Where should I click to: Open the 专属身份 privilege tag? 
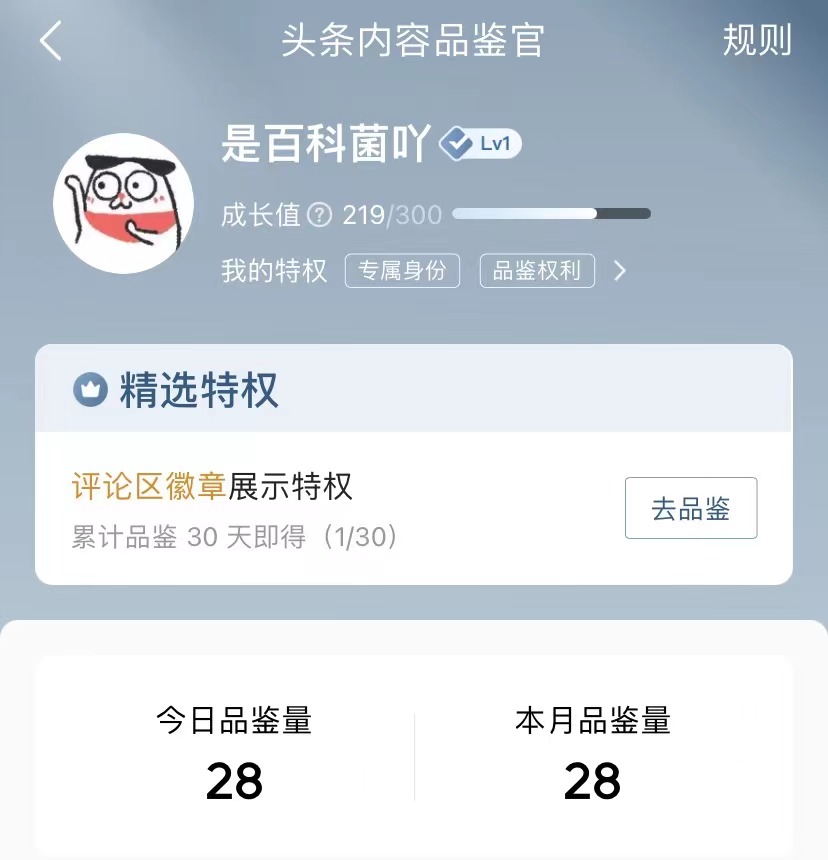coord(403,270)
